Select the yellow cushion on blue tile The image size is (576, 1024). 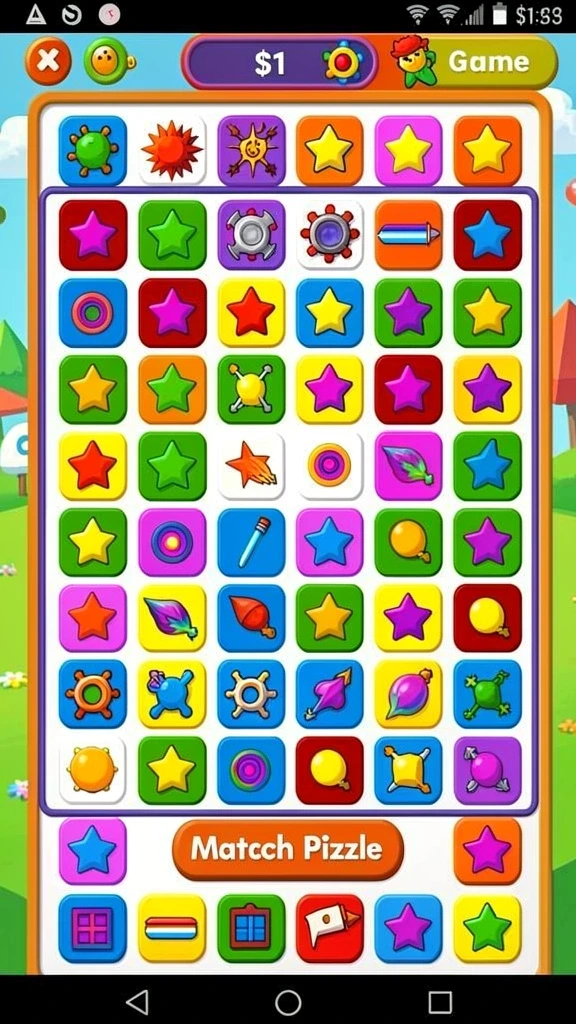click(408, 770)
